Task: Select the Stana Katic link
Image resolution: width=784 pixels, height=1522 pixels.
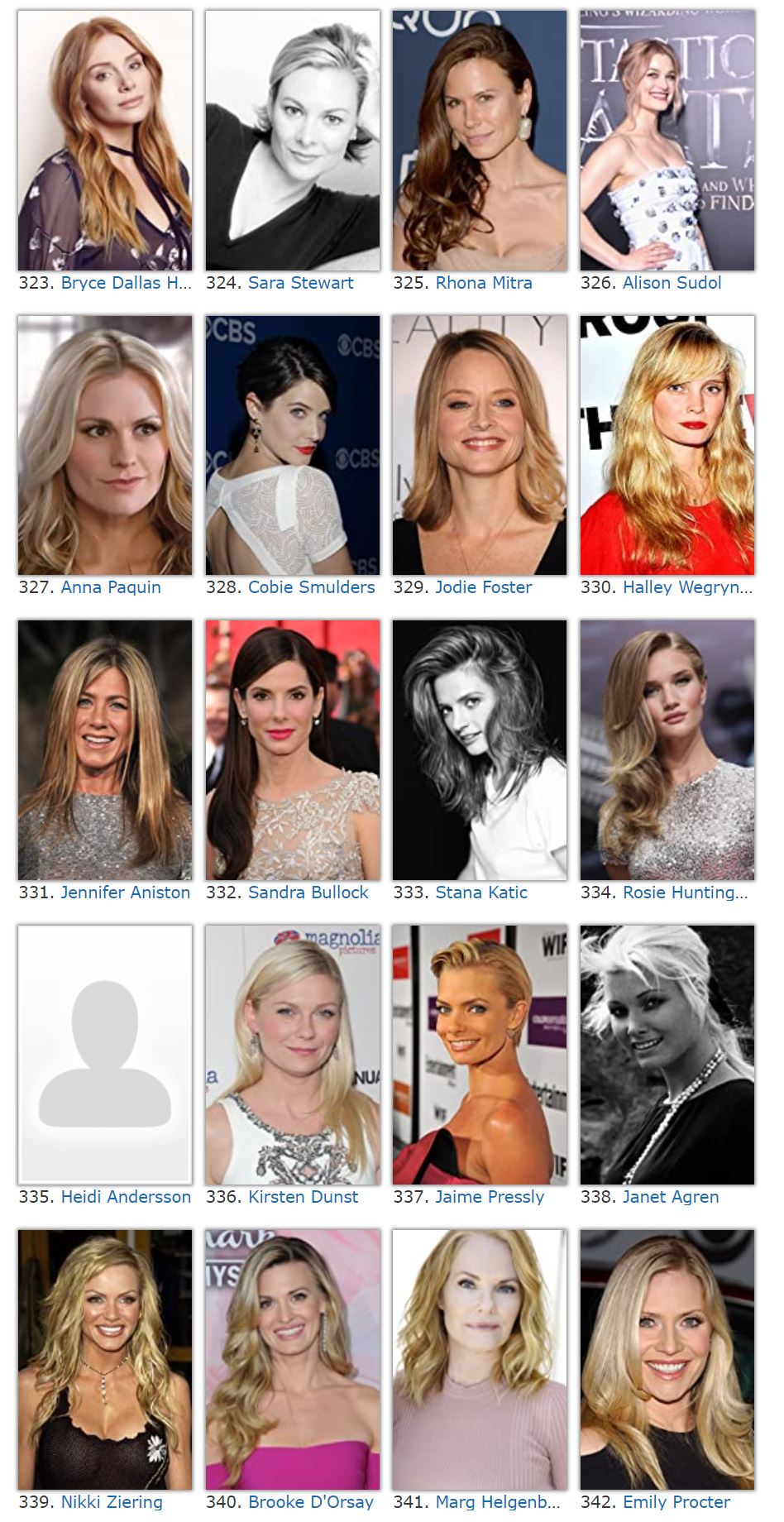Action: click(x=481, y=893)
